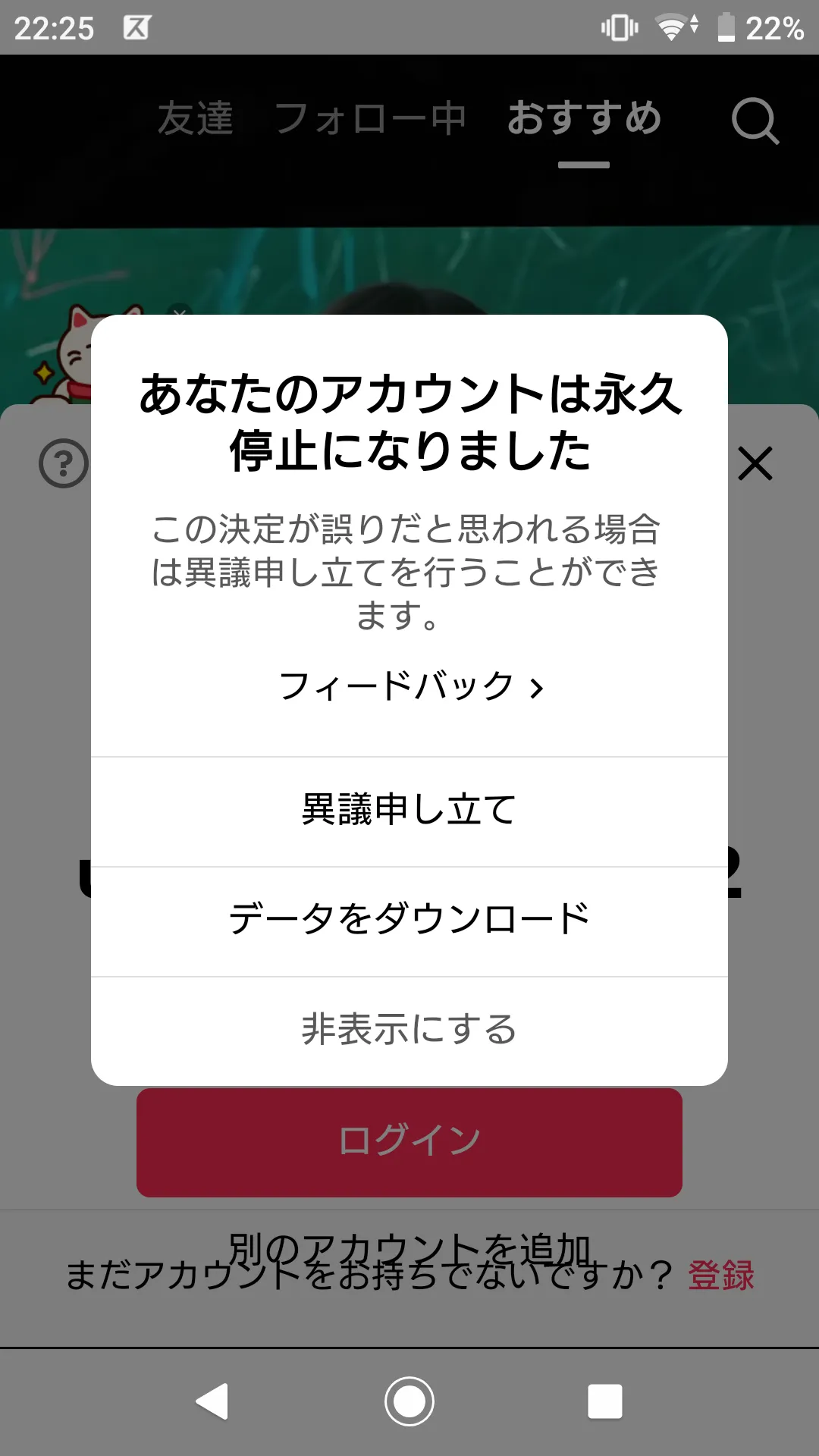Screen dimensions: 819x1456
Task: Tap the system home button
Action: click(409, 1401)
